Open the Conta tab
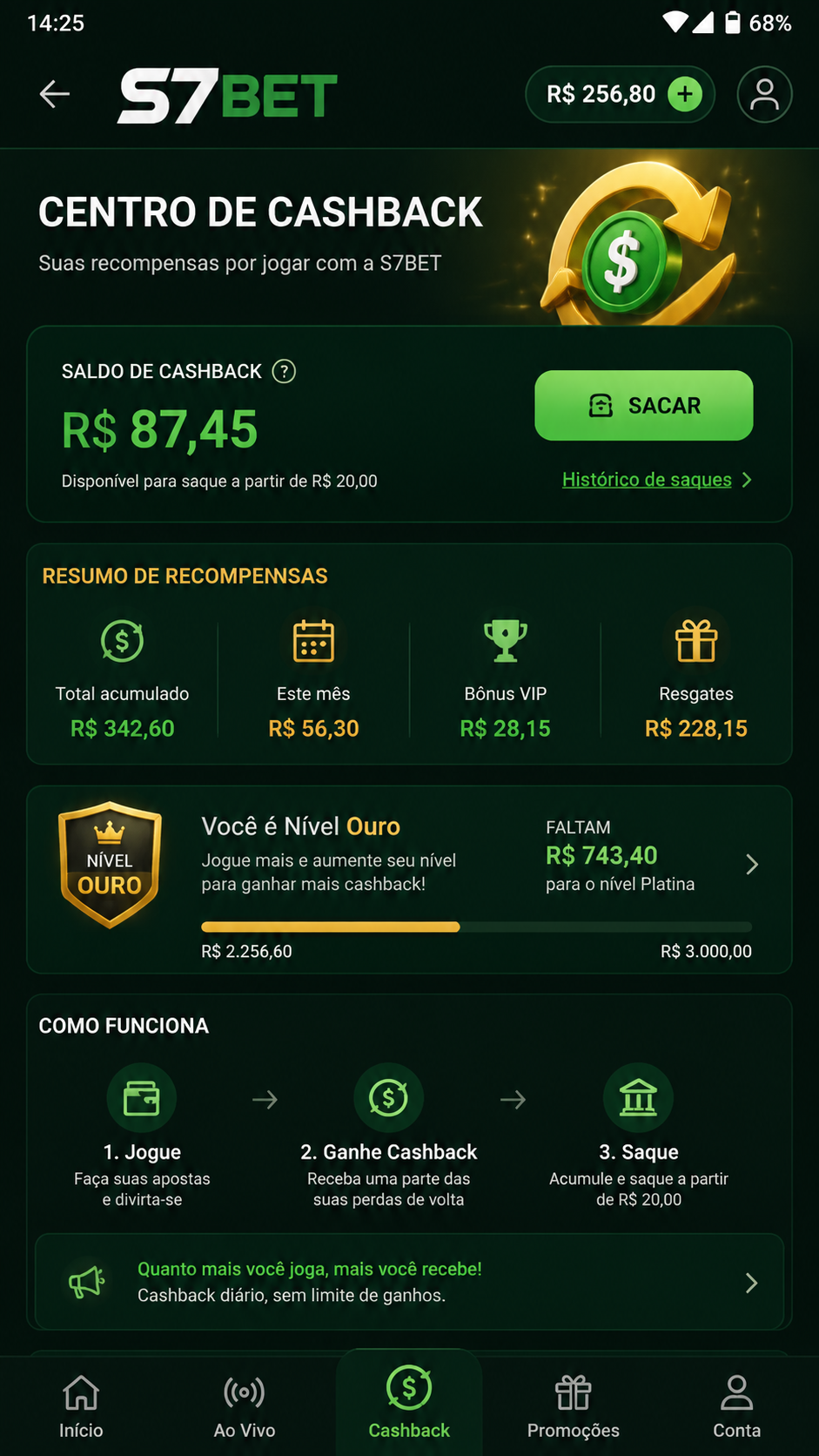819x1456 pixels. (x=737, y=1405)
